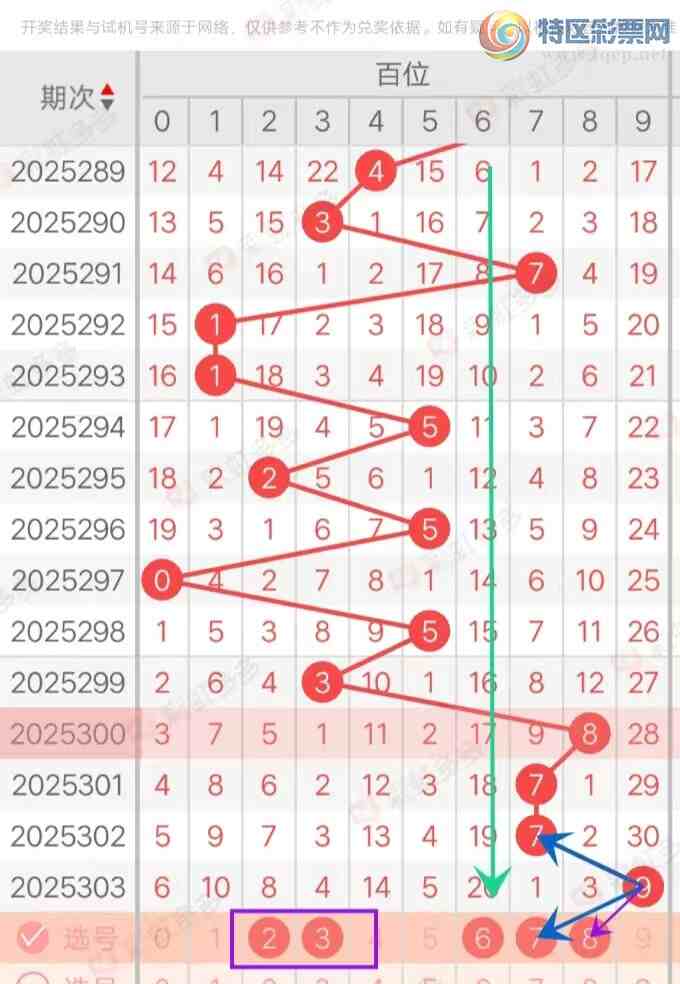Image resolution: width=680 pixels, height=984 pixels.
Task: Deselect number 3 in the 选号 row
Action: (322, 938)
